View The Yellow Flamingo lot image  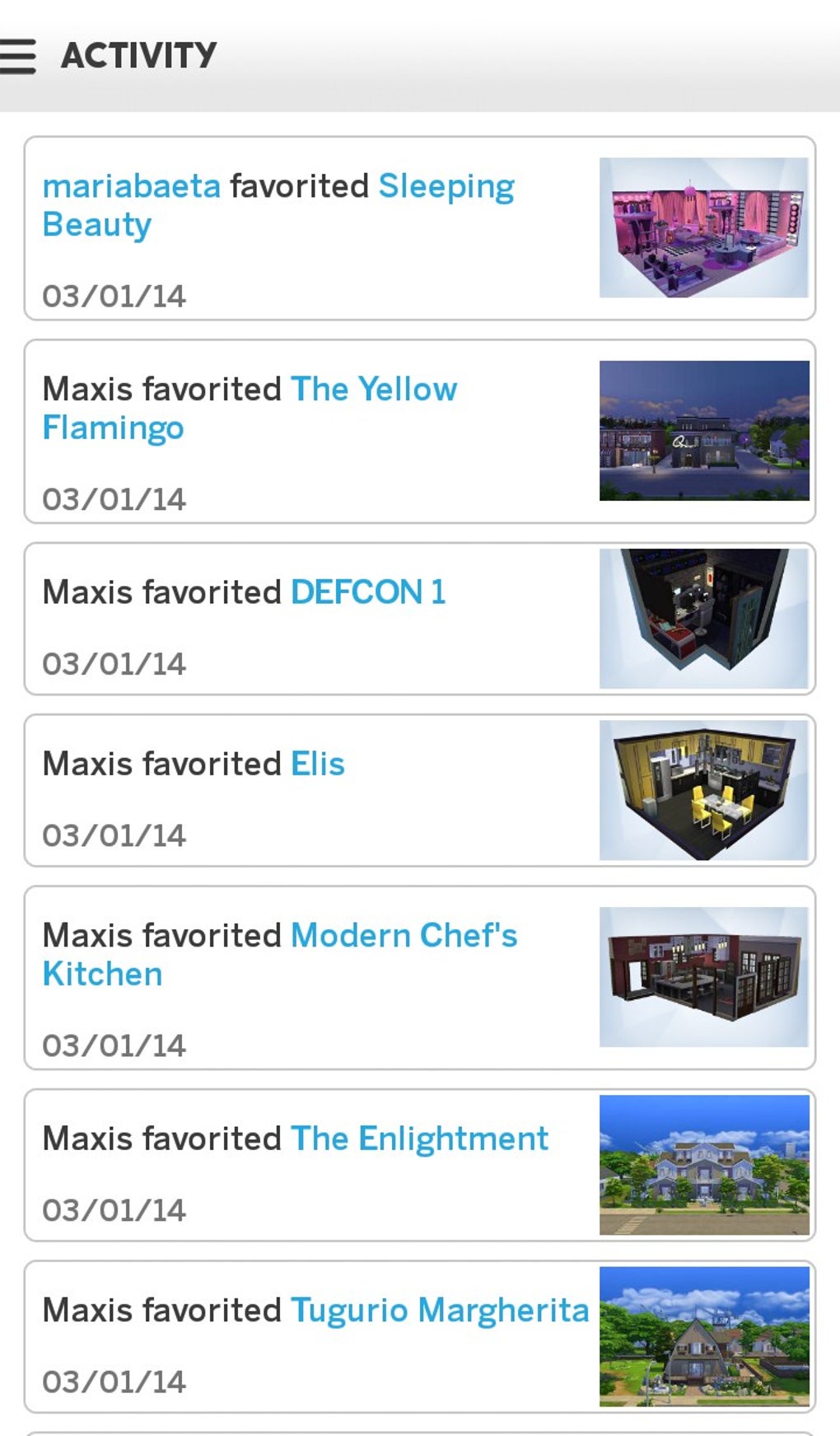tap(703, 430)
